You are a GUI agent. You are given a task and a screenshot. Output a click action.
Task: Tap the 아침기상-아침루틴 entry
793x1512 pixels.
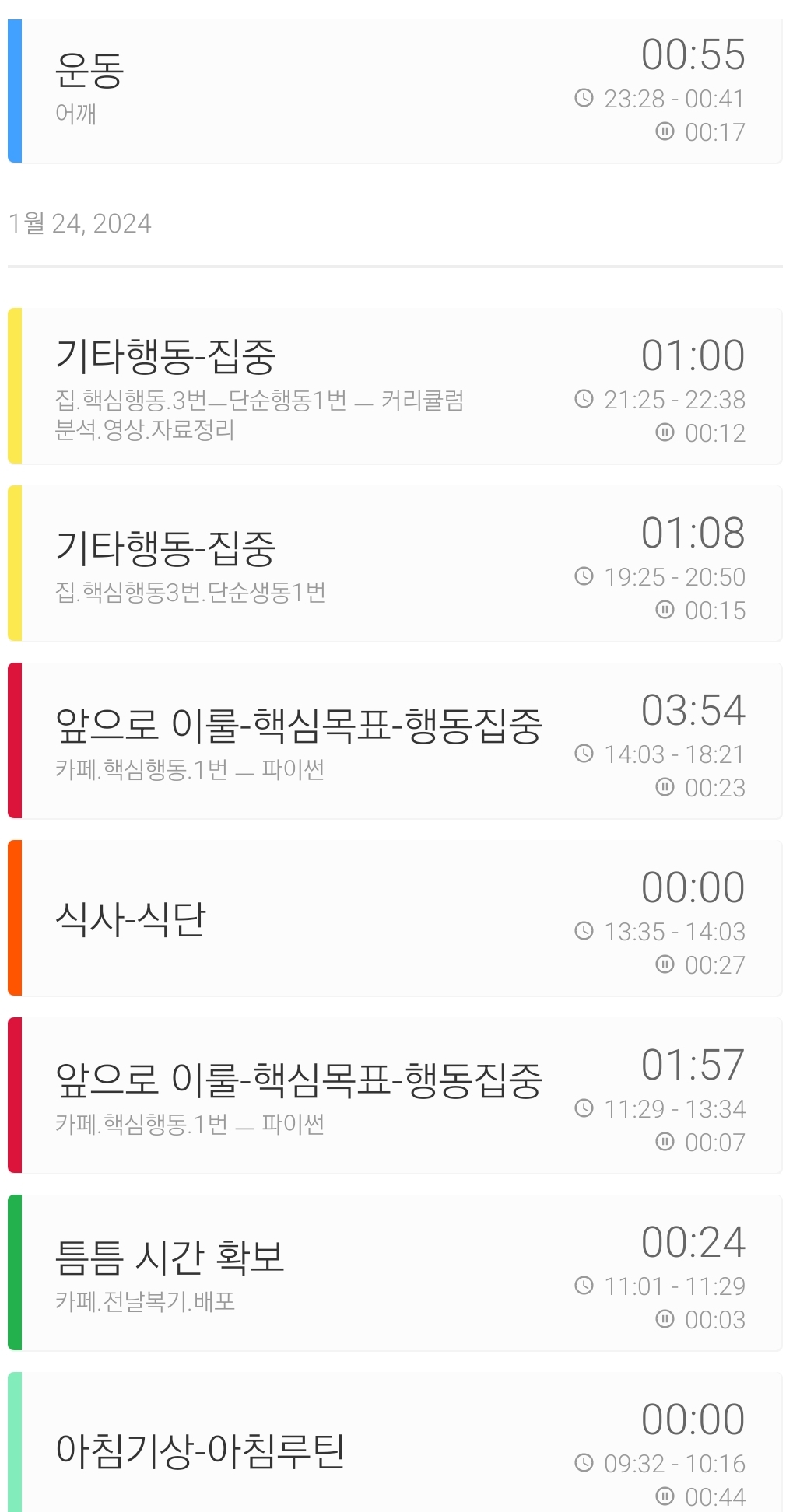pyautogui.click(x=395, y=1447)
